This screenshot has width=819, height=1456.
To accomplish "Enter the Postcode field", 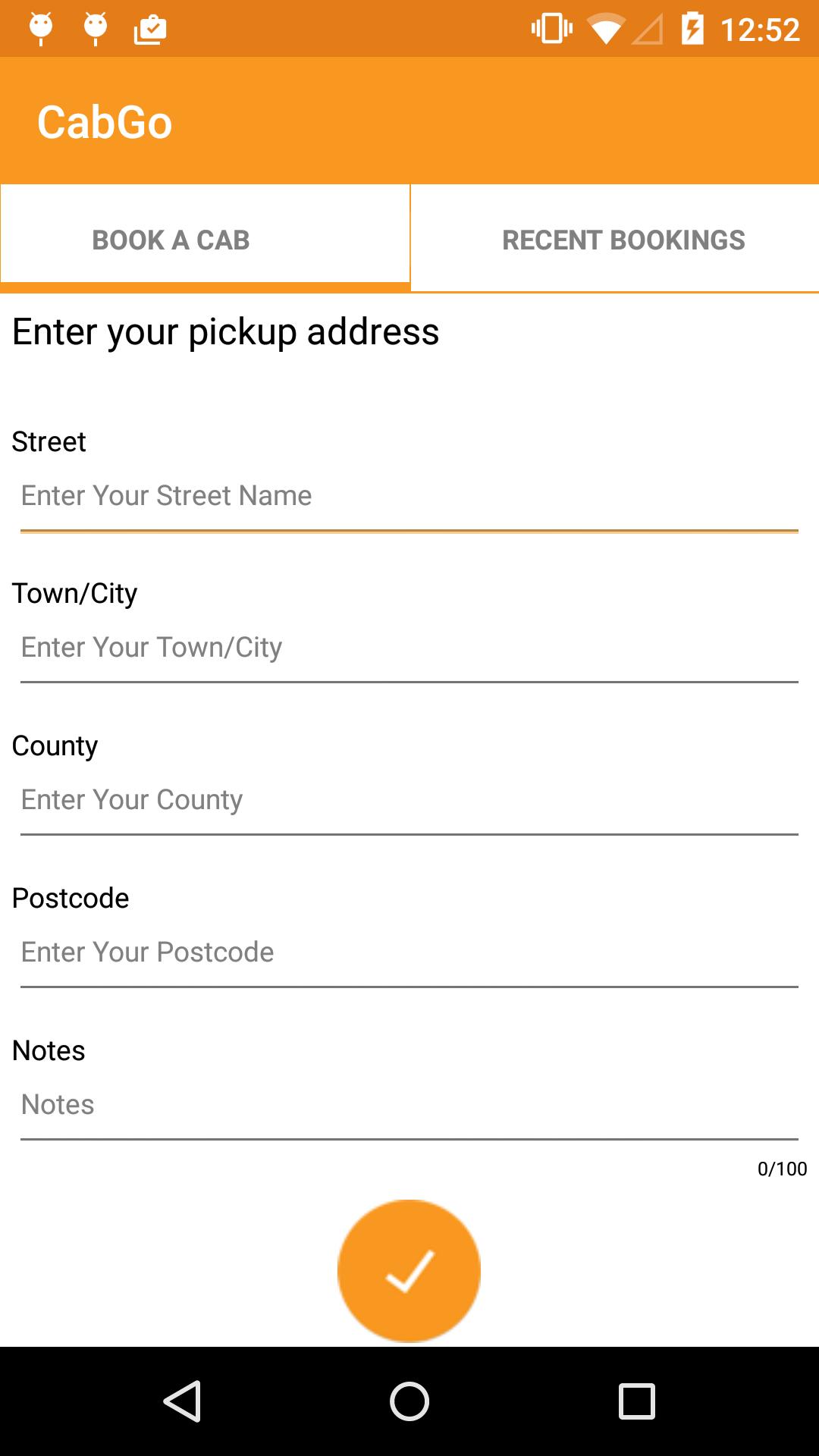I will (409, 953).
